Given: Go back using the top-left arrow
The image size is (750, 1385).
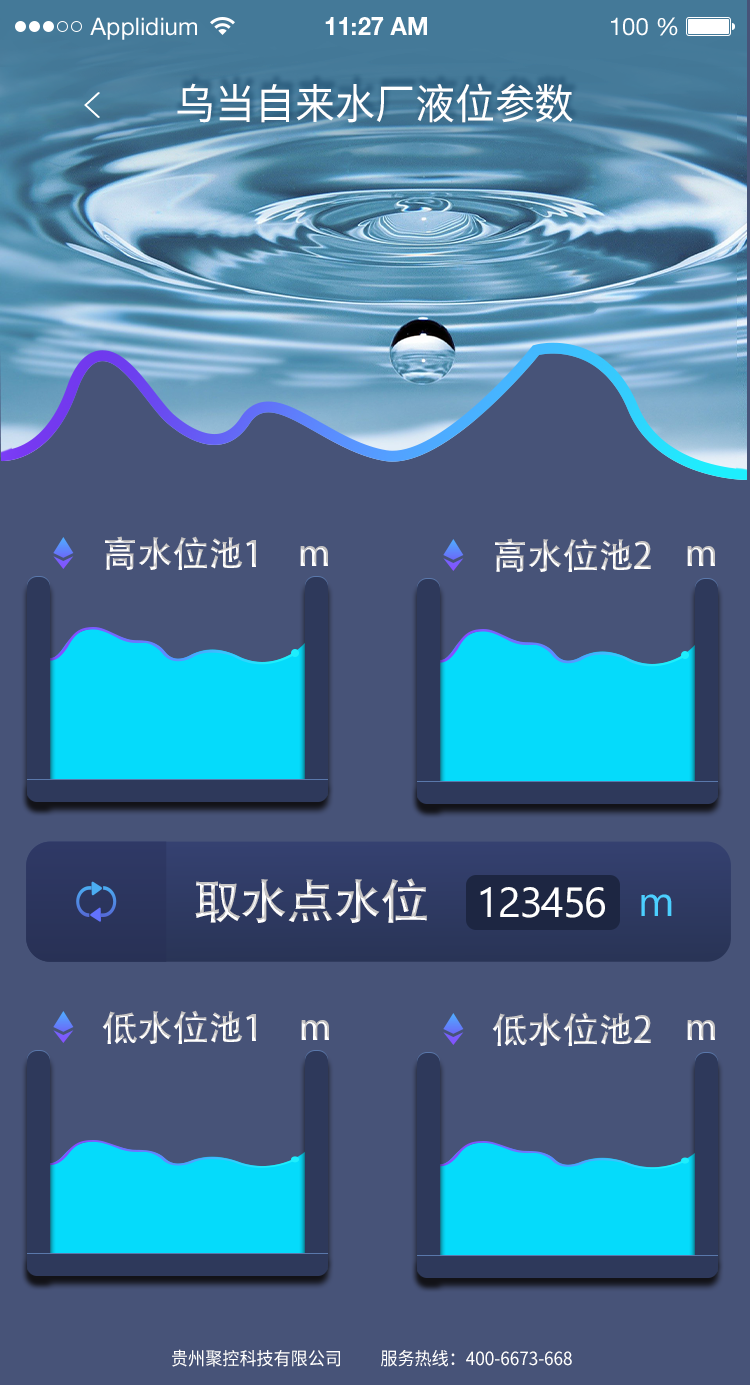Looking at the screenshot, I should 92,105.
